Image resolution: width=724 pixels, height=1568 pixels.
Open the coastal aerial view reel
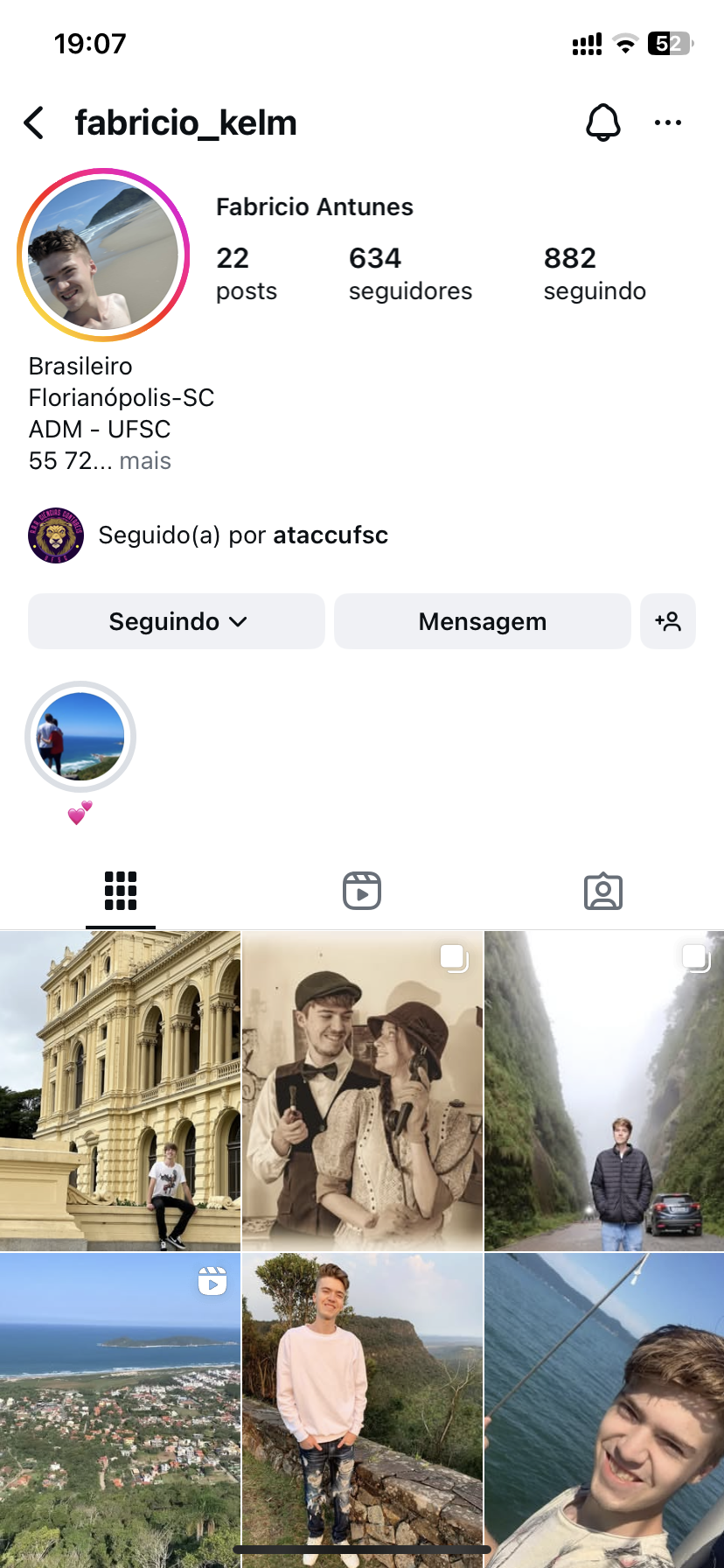[x=120, y=1409]
